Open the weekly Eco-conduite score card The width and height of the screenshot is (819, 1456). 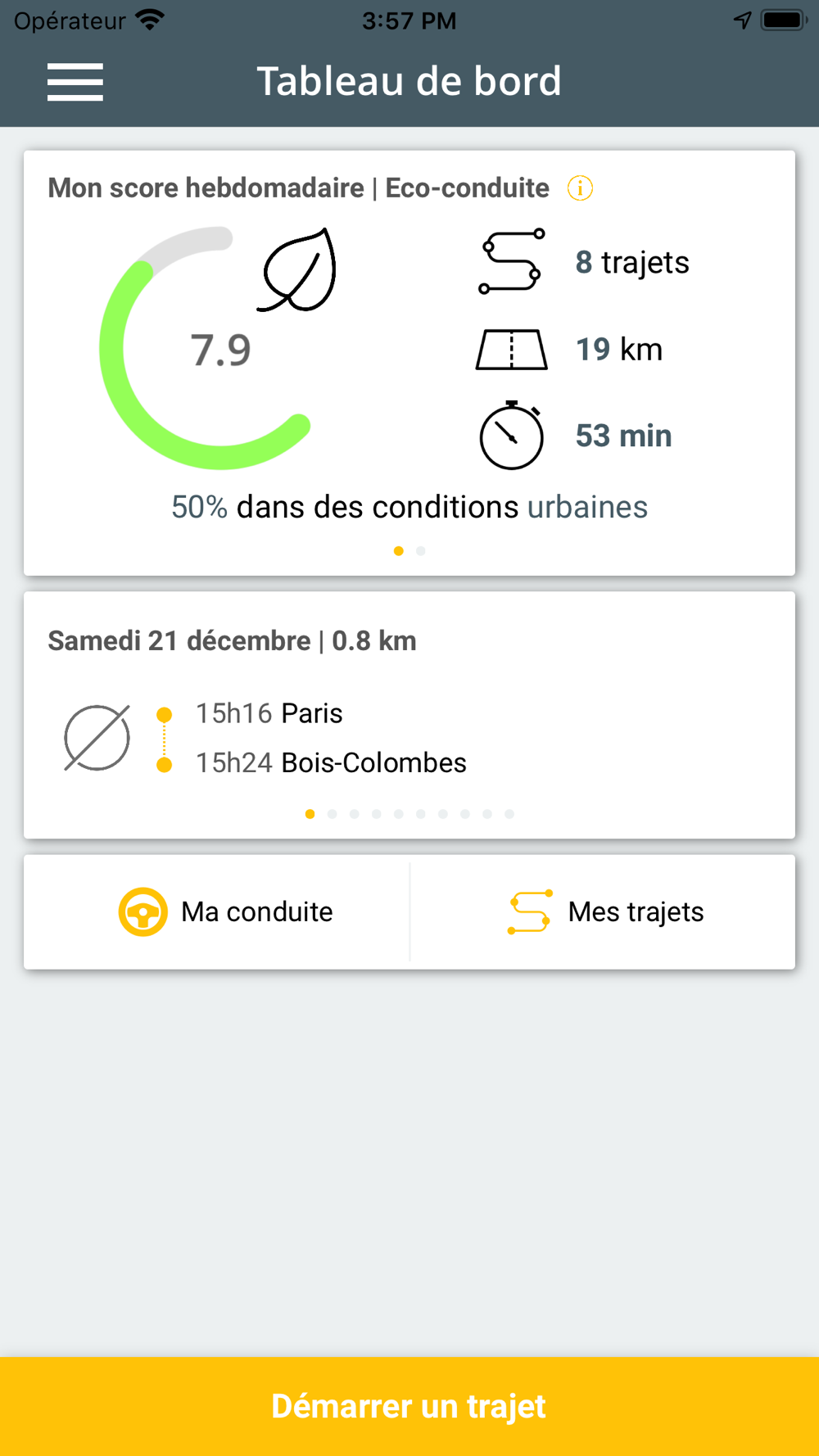coord(409,363)
